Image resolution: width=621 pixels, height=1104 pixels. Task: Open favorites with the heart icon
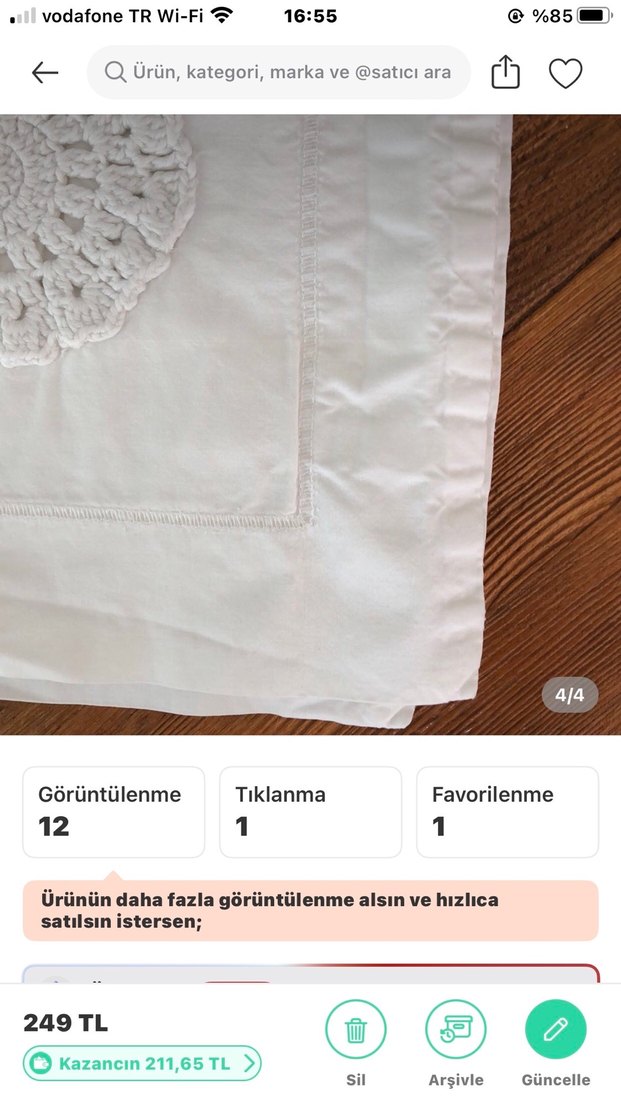[565, 73]
